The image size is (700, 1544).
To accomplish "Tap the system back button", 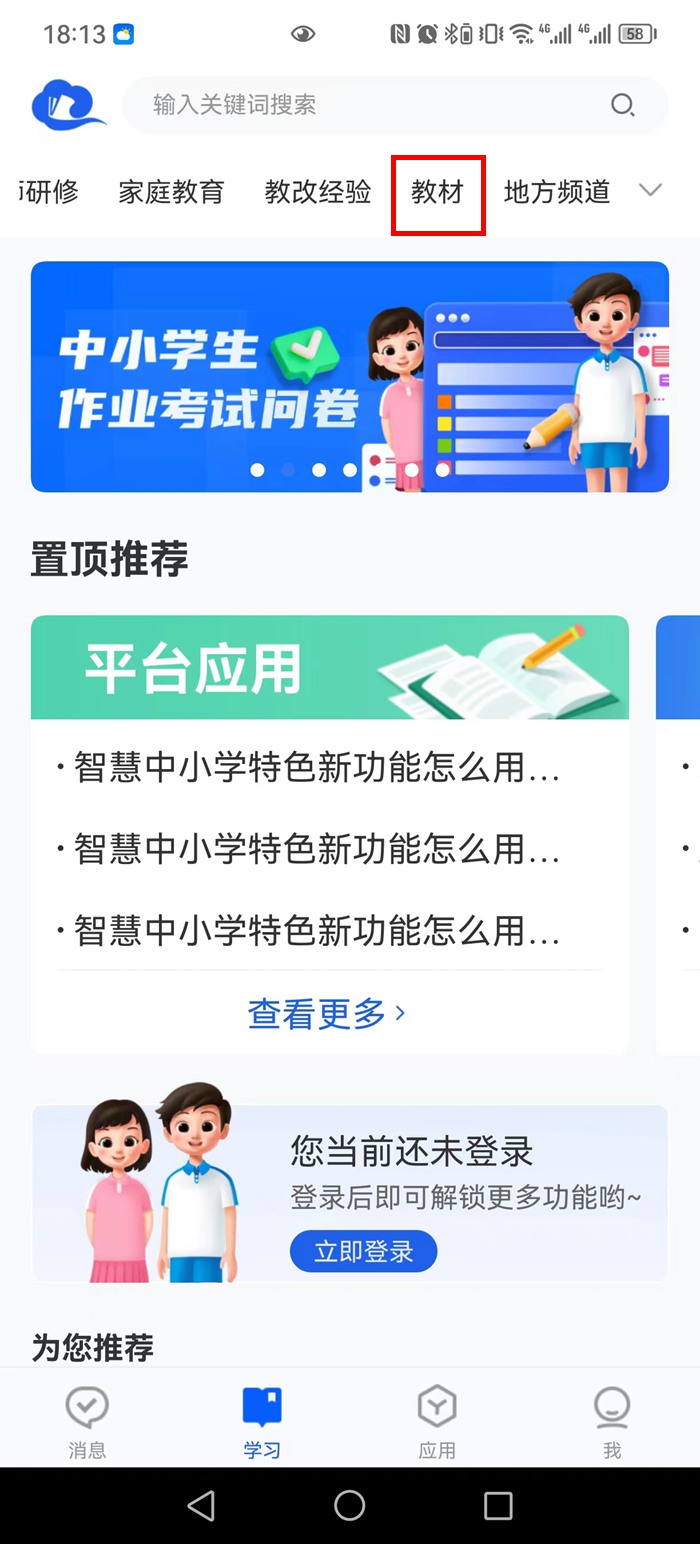I will click(x=201, y=1505).
